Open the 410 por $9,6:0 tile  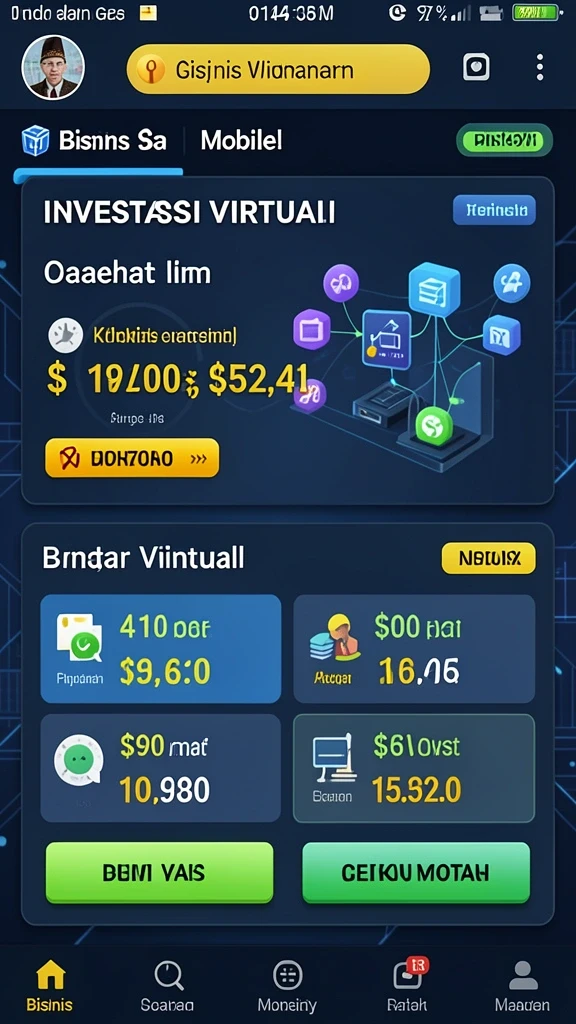[161, 648]
